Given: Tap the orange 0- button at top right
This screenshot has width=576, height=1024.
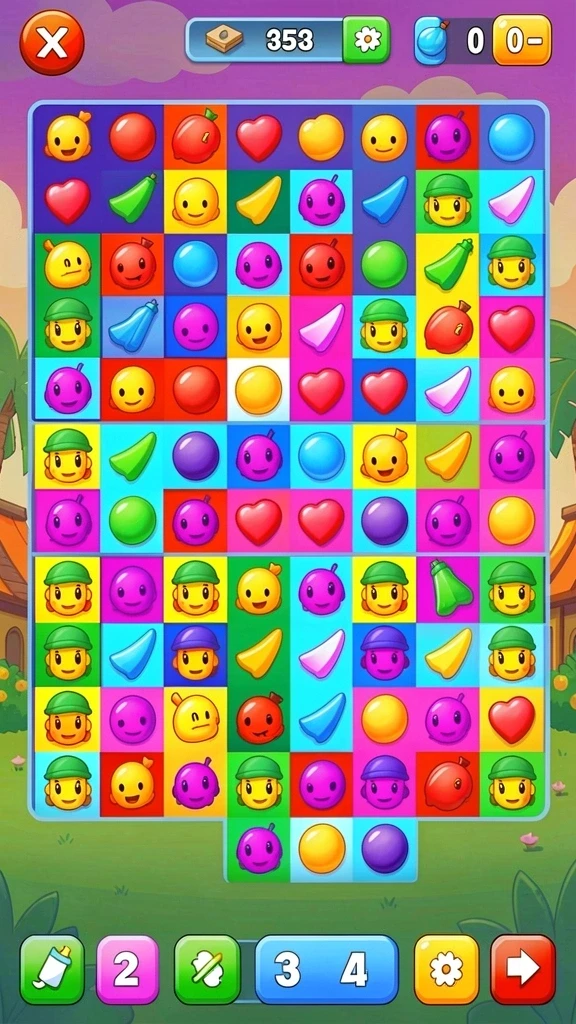Looking at the screenshot, I should pos(522,40).
